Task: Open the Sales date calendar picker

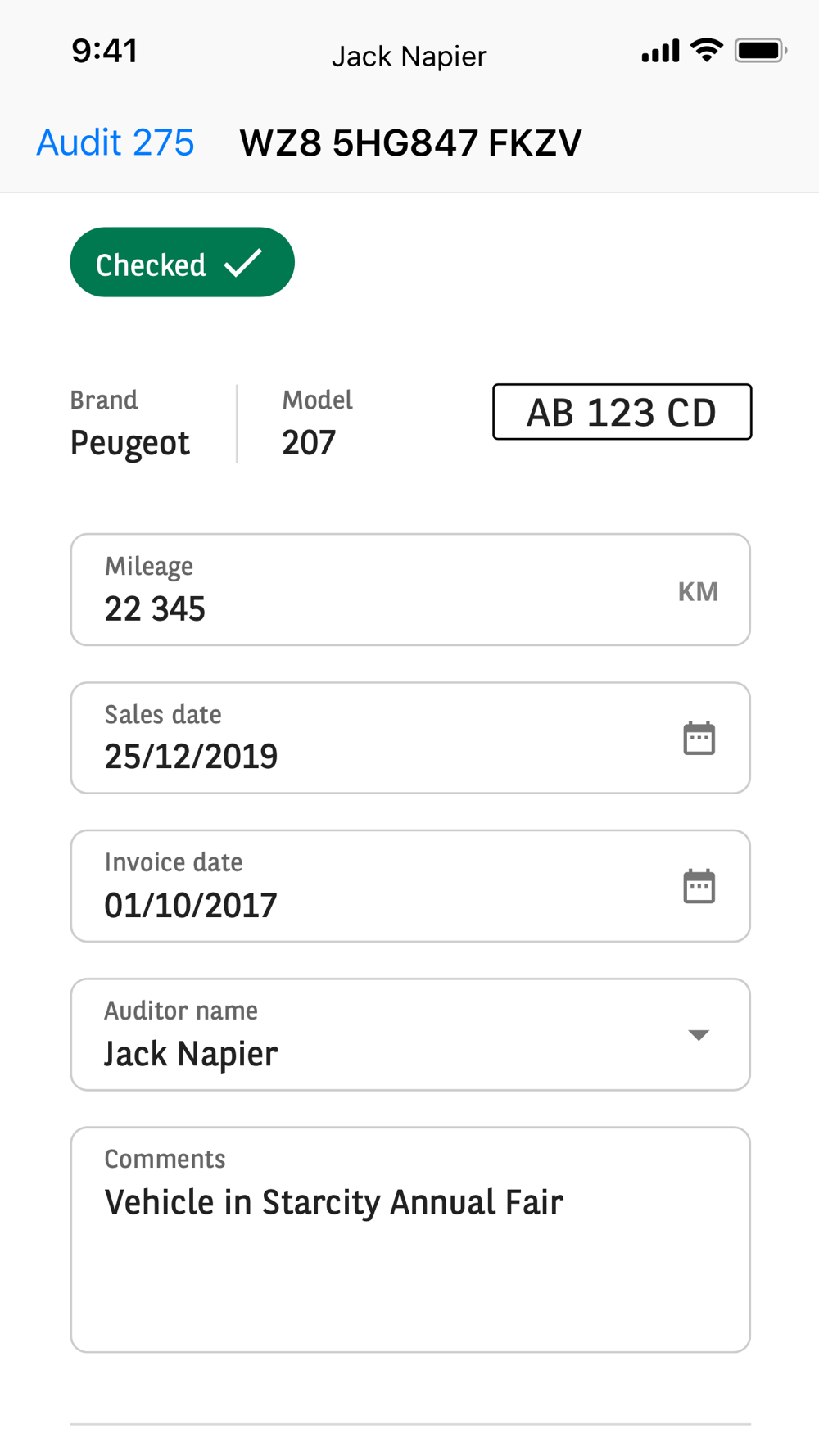Action: tap(699, 738)
